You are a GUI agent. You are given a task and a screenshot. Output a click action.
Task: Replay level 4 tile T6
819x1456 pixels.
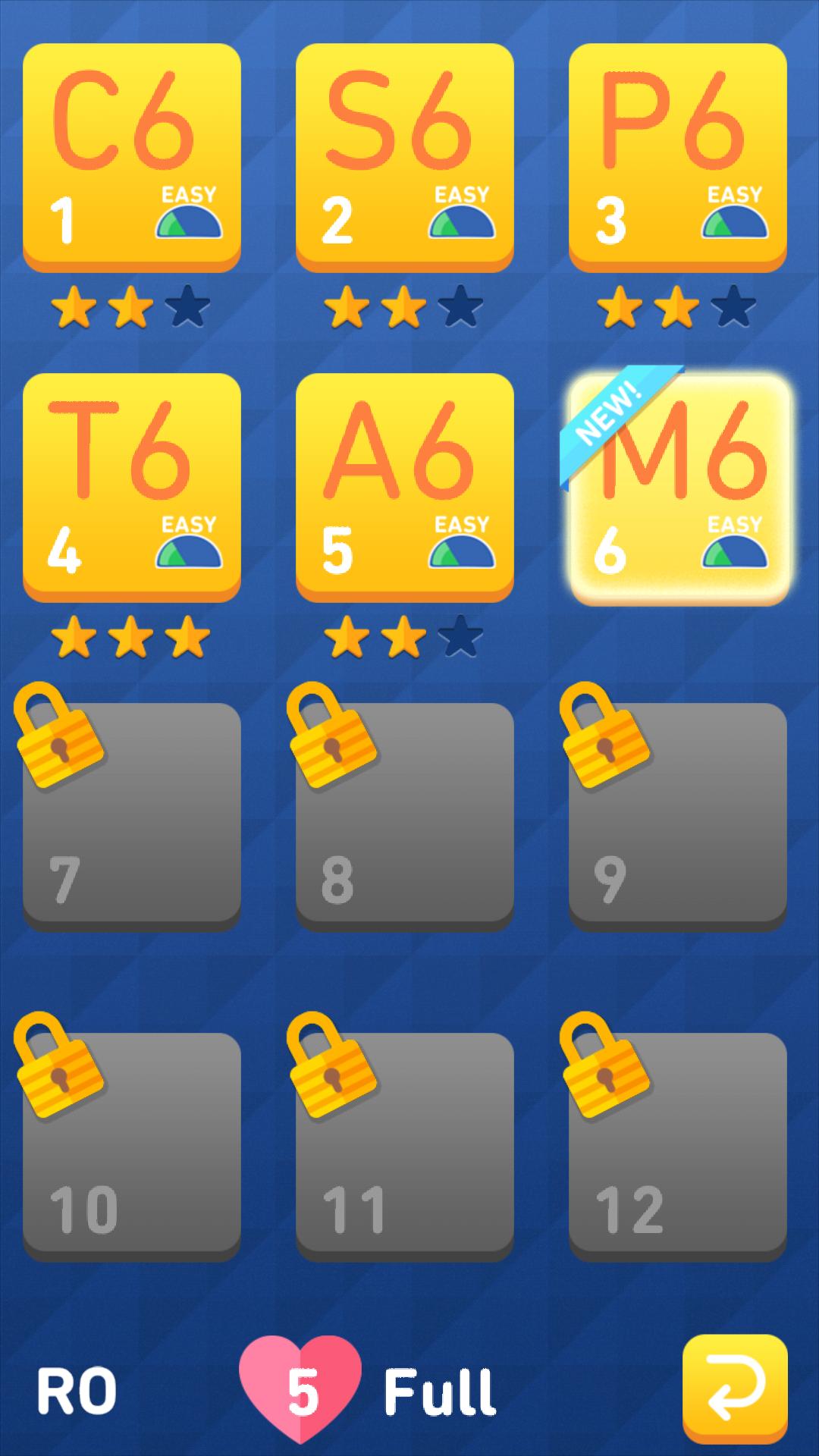point(132,487)
